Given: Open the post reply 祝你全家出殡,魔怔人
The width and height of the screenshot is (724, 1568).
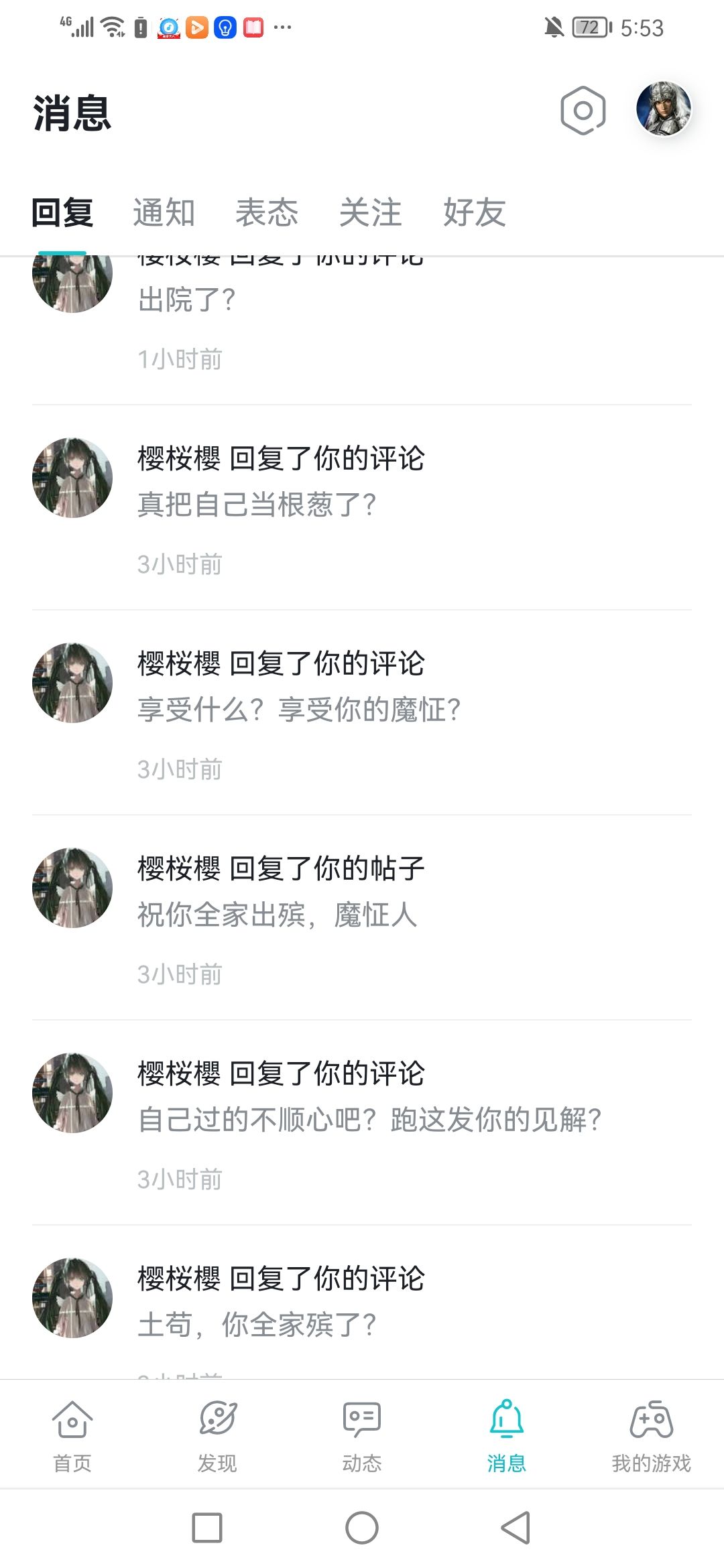Looking at the screenshot, I should pos(362,918).
